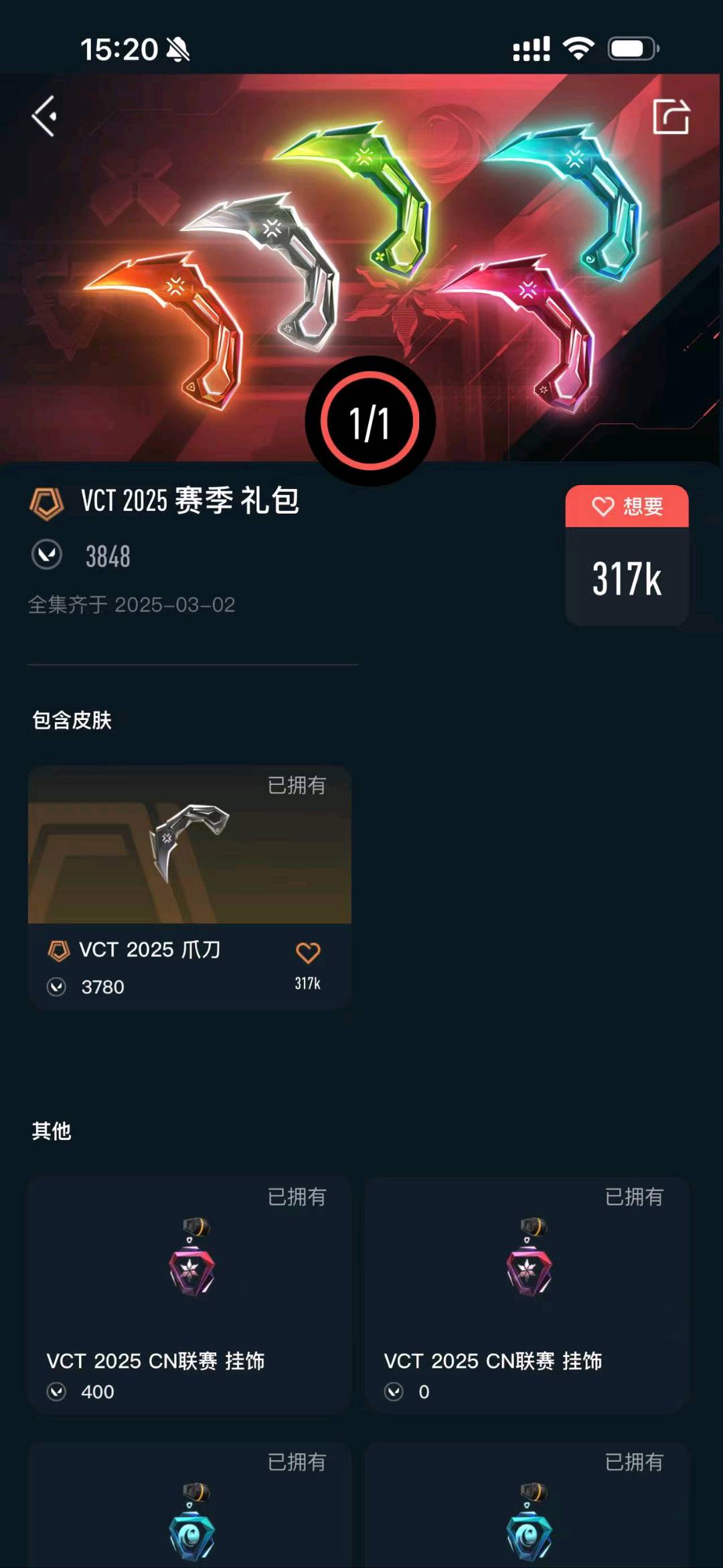The height and width of the screenshot is (1568, 723).
Task: Go back using the top-left arrow
Action: [x=45, y=117]
